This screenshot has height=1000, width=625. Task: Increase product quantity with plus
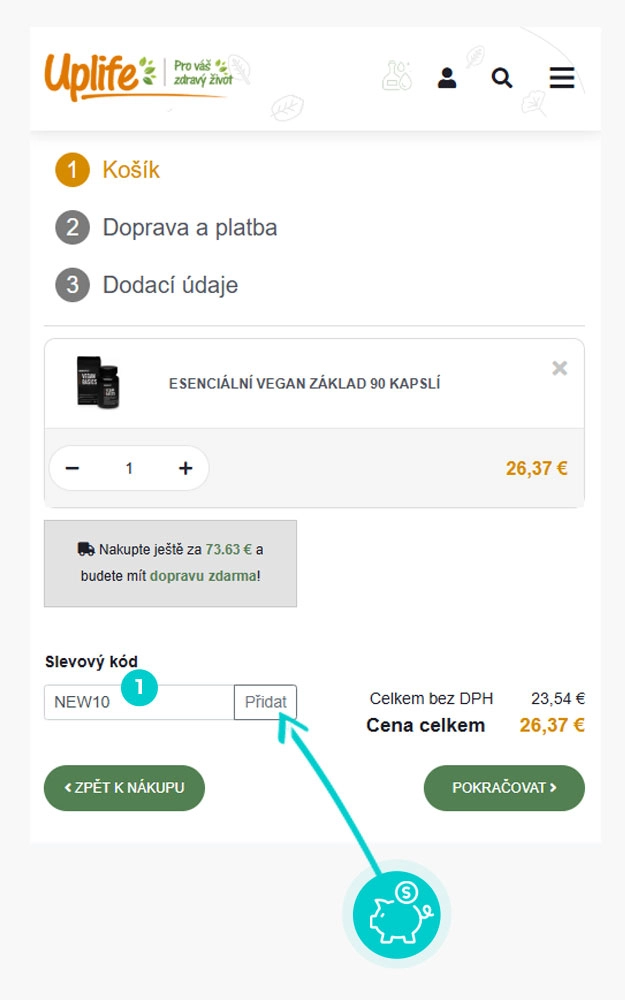(185, 468)
